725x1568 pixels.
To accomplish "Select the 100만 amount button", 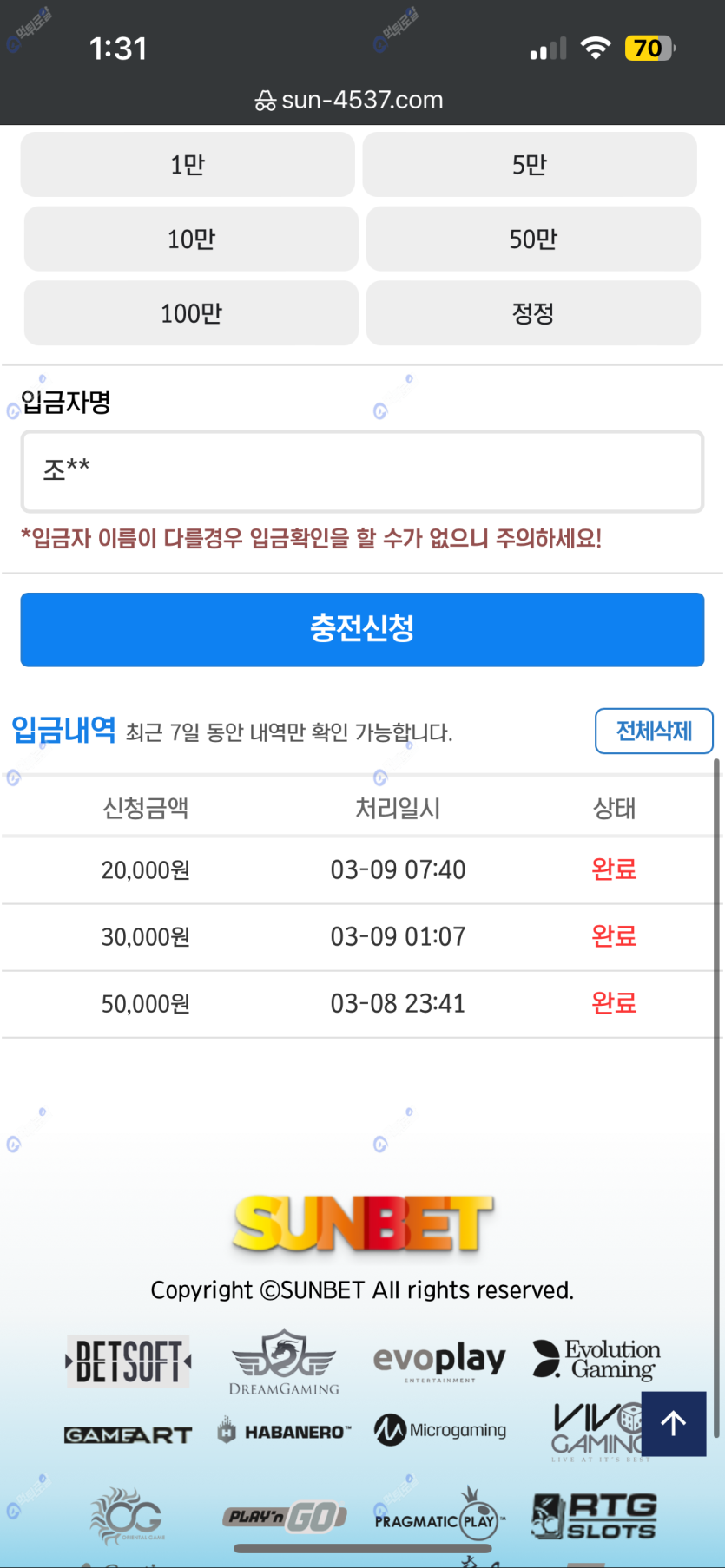I will [x=191, y=313].
